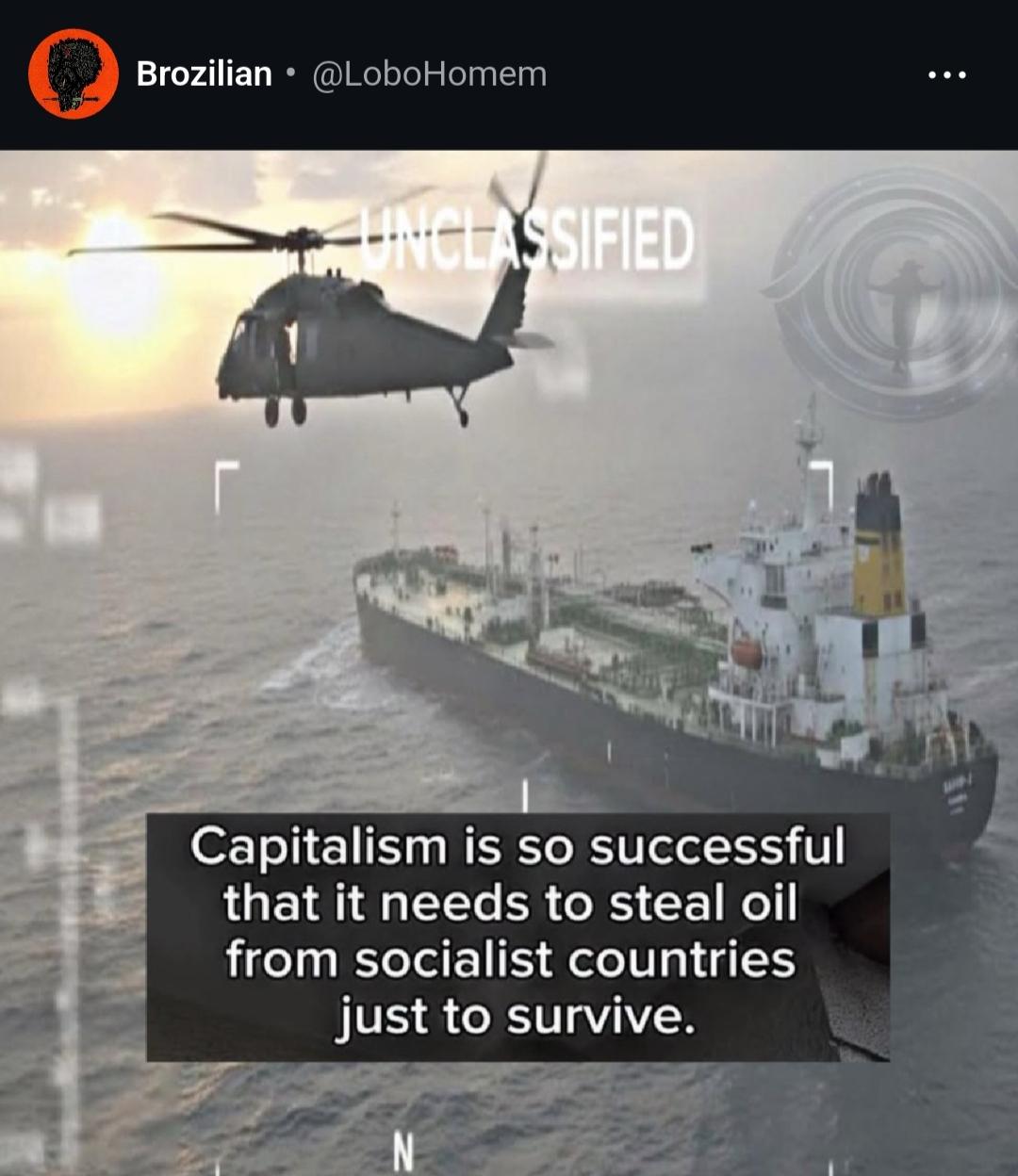Open the post's three-dot overflow menu
Image resolution: width=1018 pixels, height=1176 pixels.
click(946, 74)
